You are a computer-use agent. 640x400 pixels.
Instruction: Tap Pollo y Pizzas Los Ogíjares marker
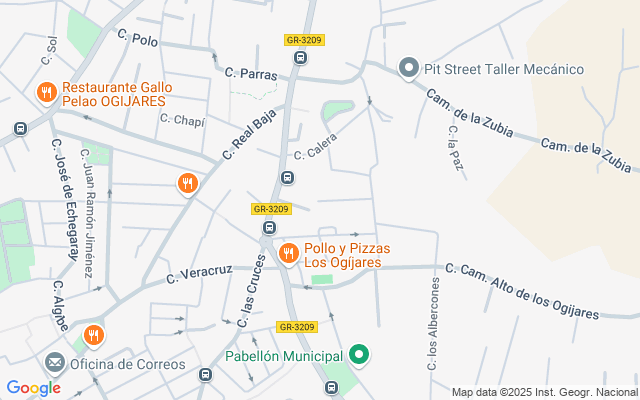tap(288, 253)
